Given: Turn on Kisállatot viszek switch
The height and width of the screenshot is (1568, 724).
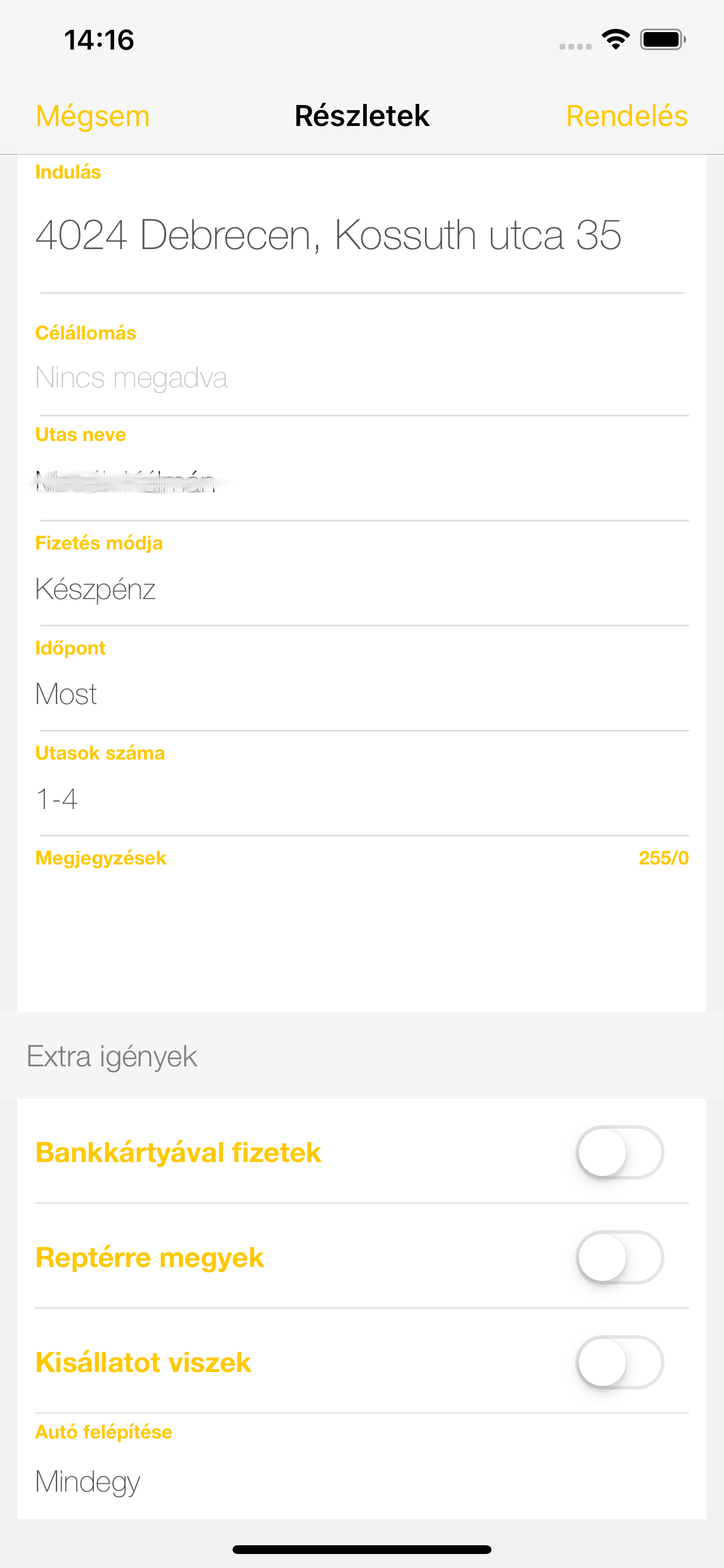Looking at the screenshot, I should (620, 1361).
